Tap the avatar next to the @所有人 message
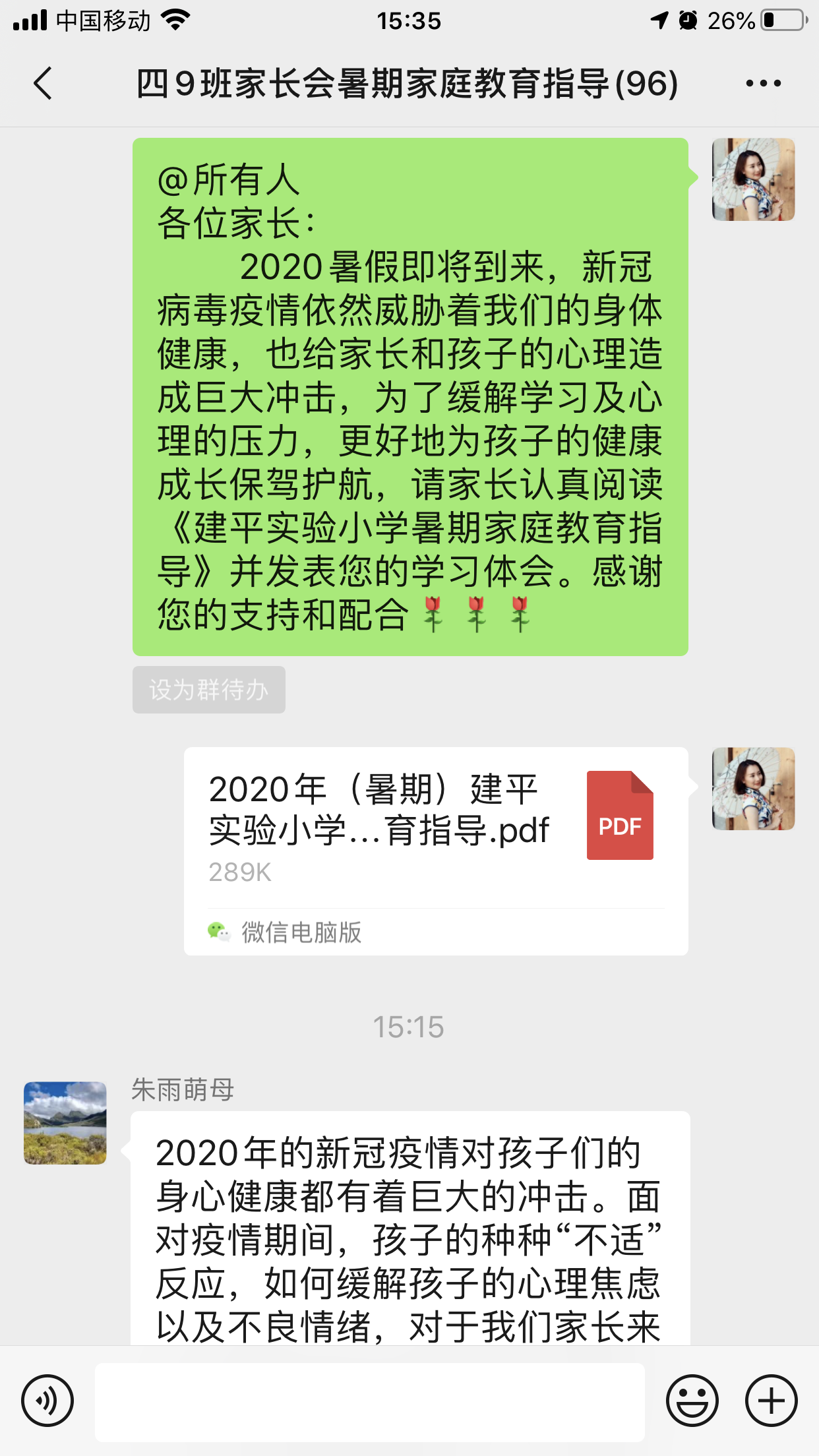Screen dimensions: 819x1456 (753, 179)
